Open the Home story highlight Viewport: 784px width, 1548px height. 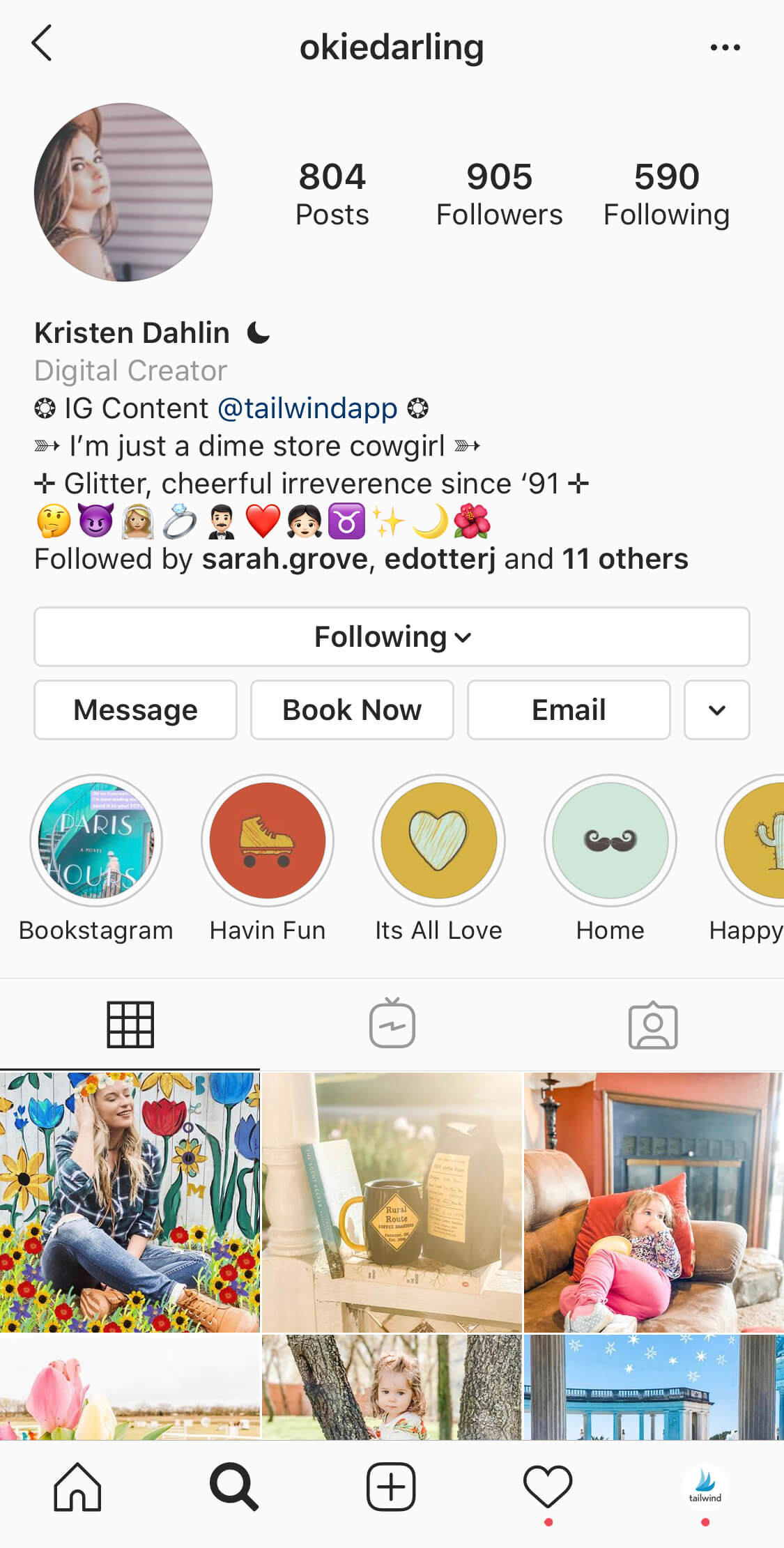[610, 841]
